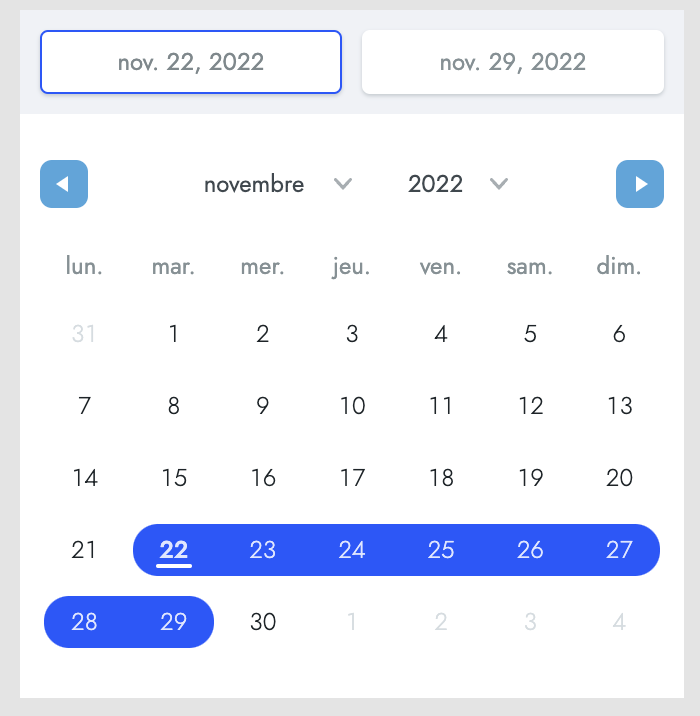This screenshot has width=700, height=716.
Task: Focus the start date field nov. 22, 2022
Action: [x=191, y=62]
